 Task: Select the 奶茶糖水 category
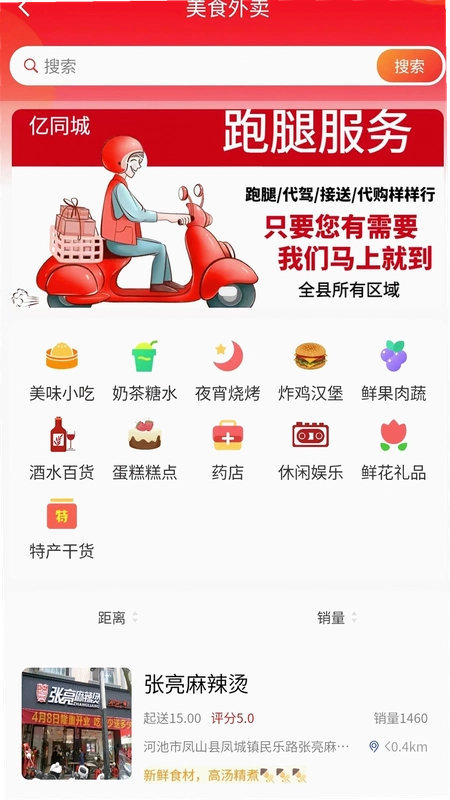click(x=145, y=371)
